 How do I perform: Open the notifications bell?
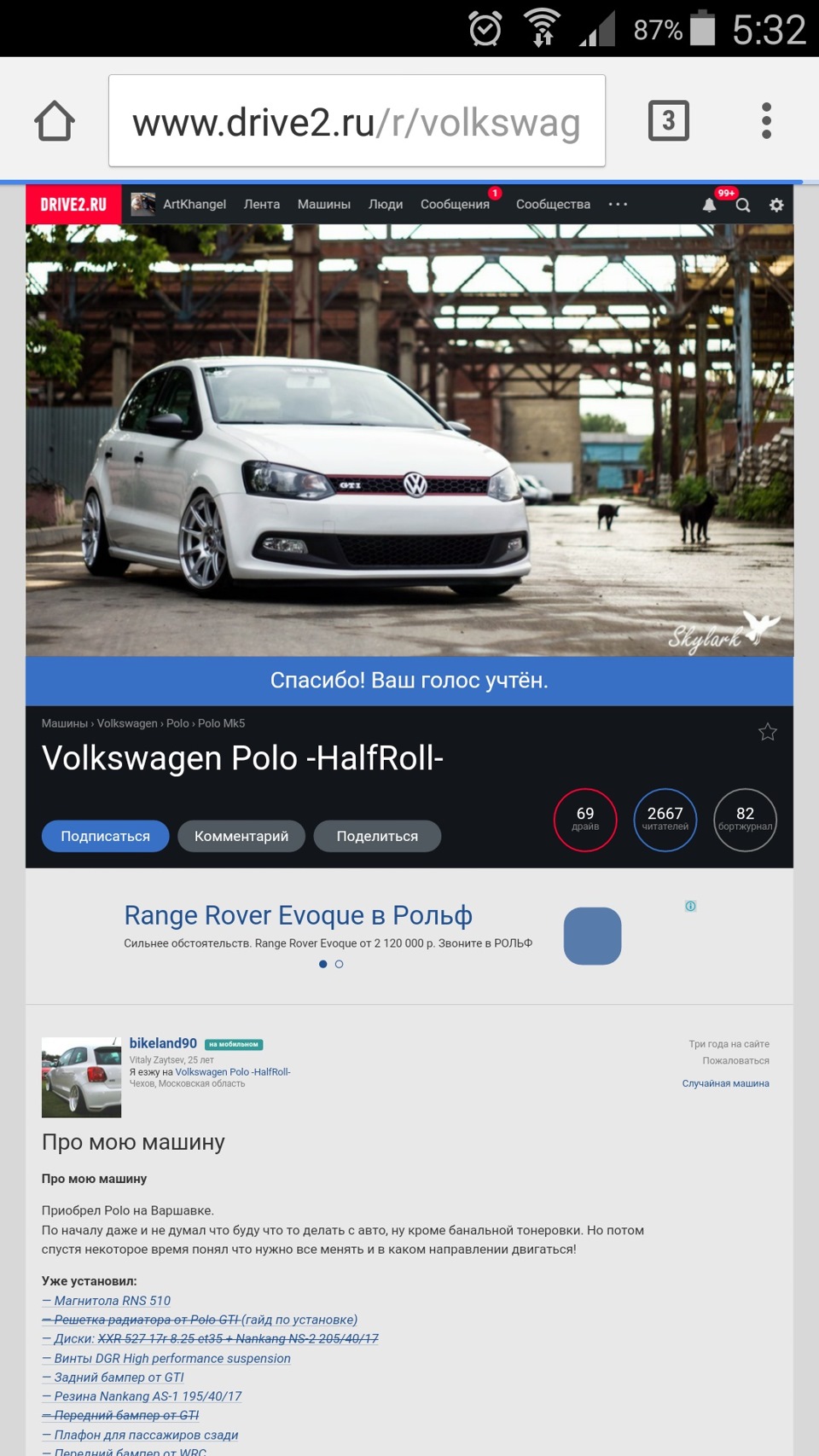(x=709, y=205)
